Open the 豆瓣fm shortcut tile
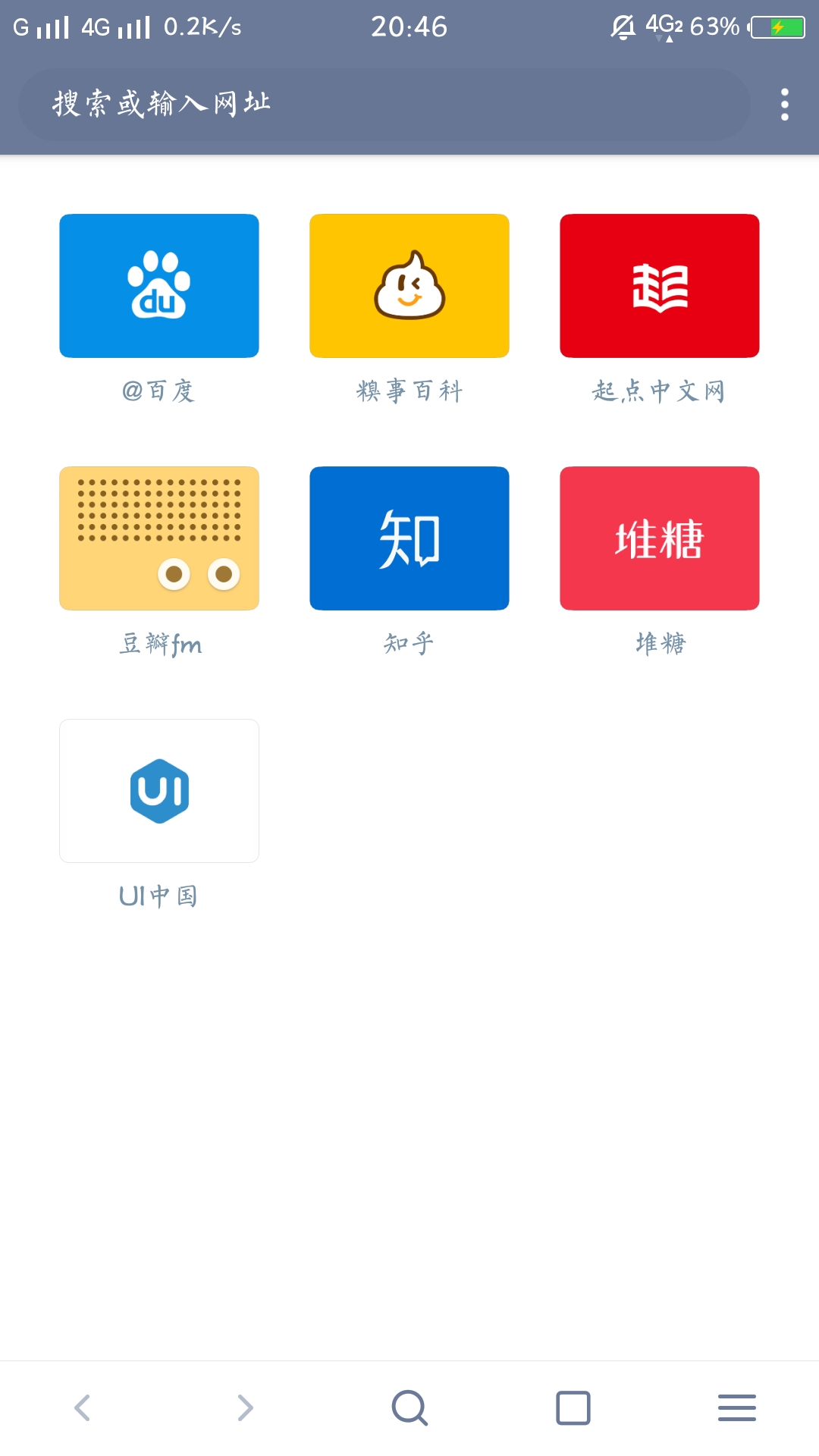The image size is (819, 1456). 158,538
